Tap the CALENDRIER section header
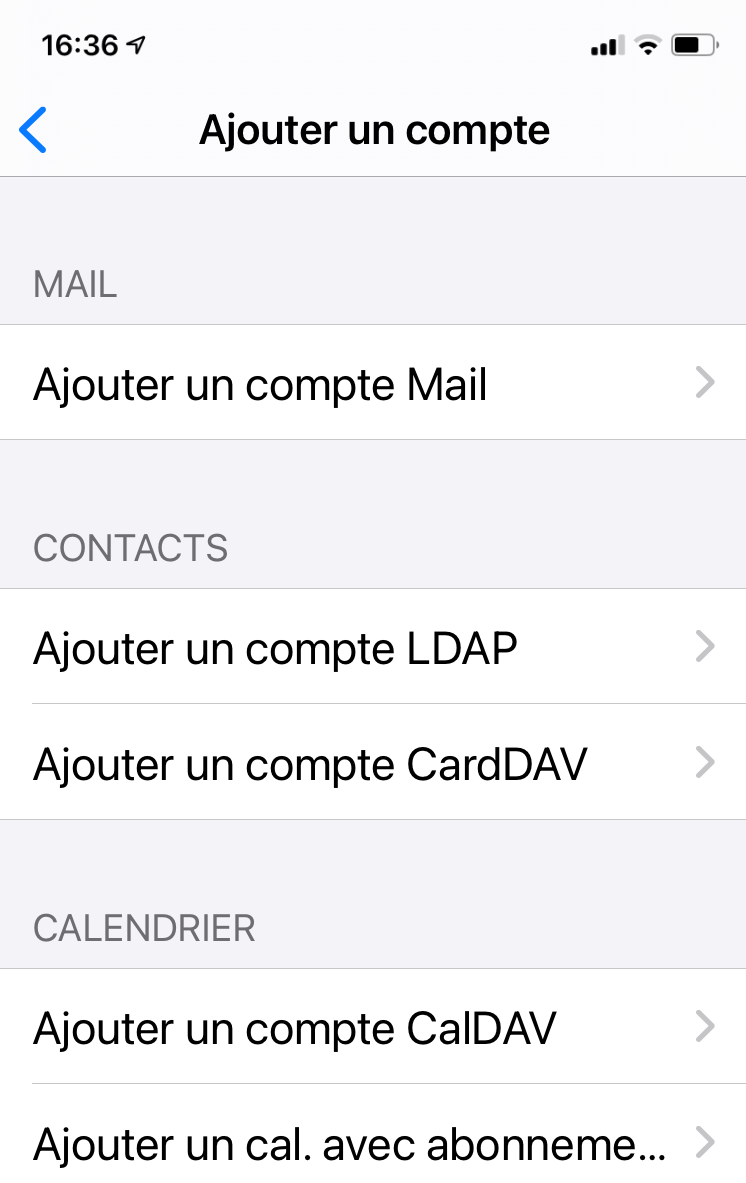This screenshot has width=746, height=1183. click(x=144, y=929)
